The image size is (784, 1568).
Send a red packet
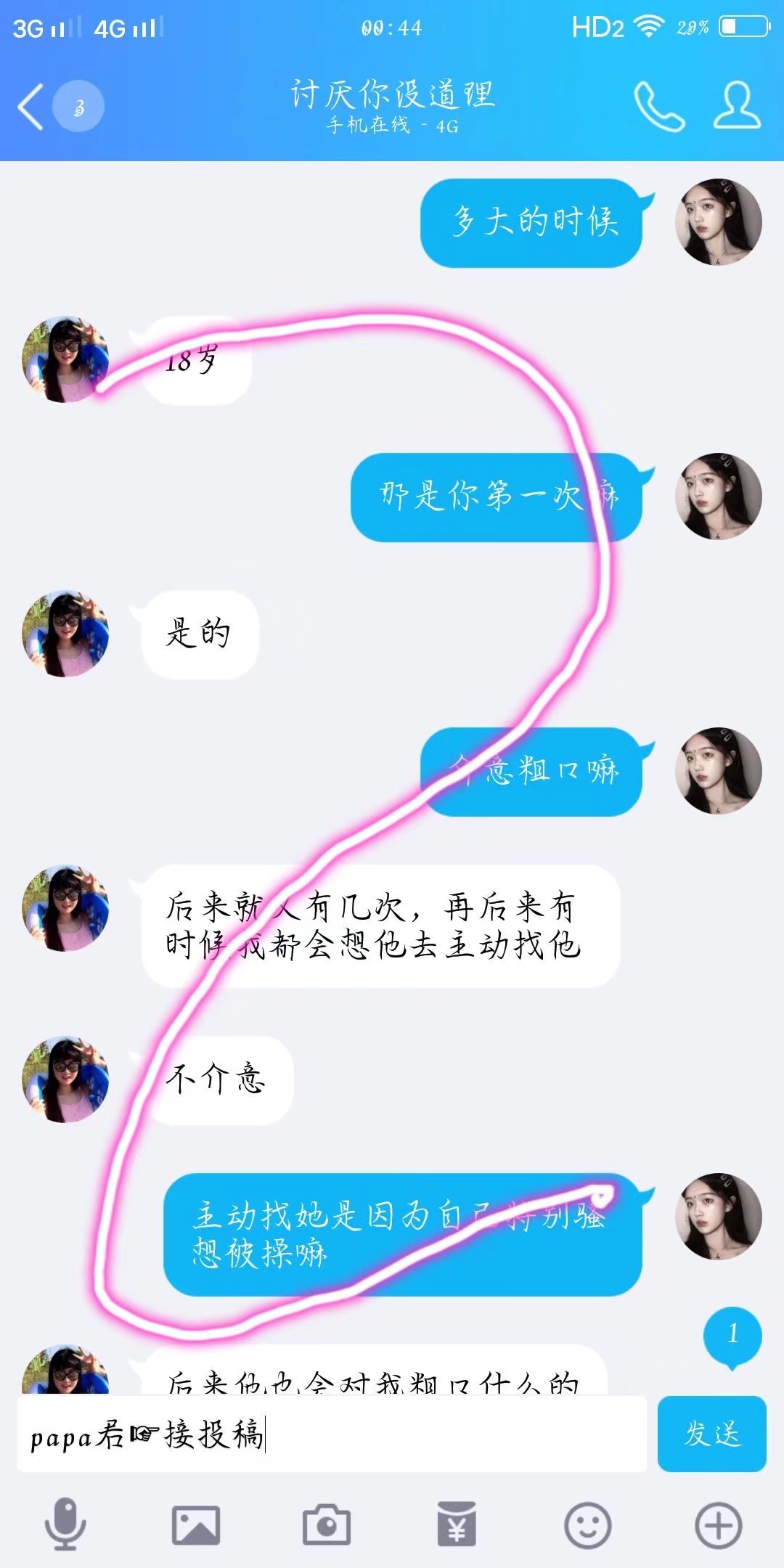point(457,1524)
